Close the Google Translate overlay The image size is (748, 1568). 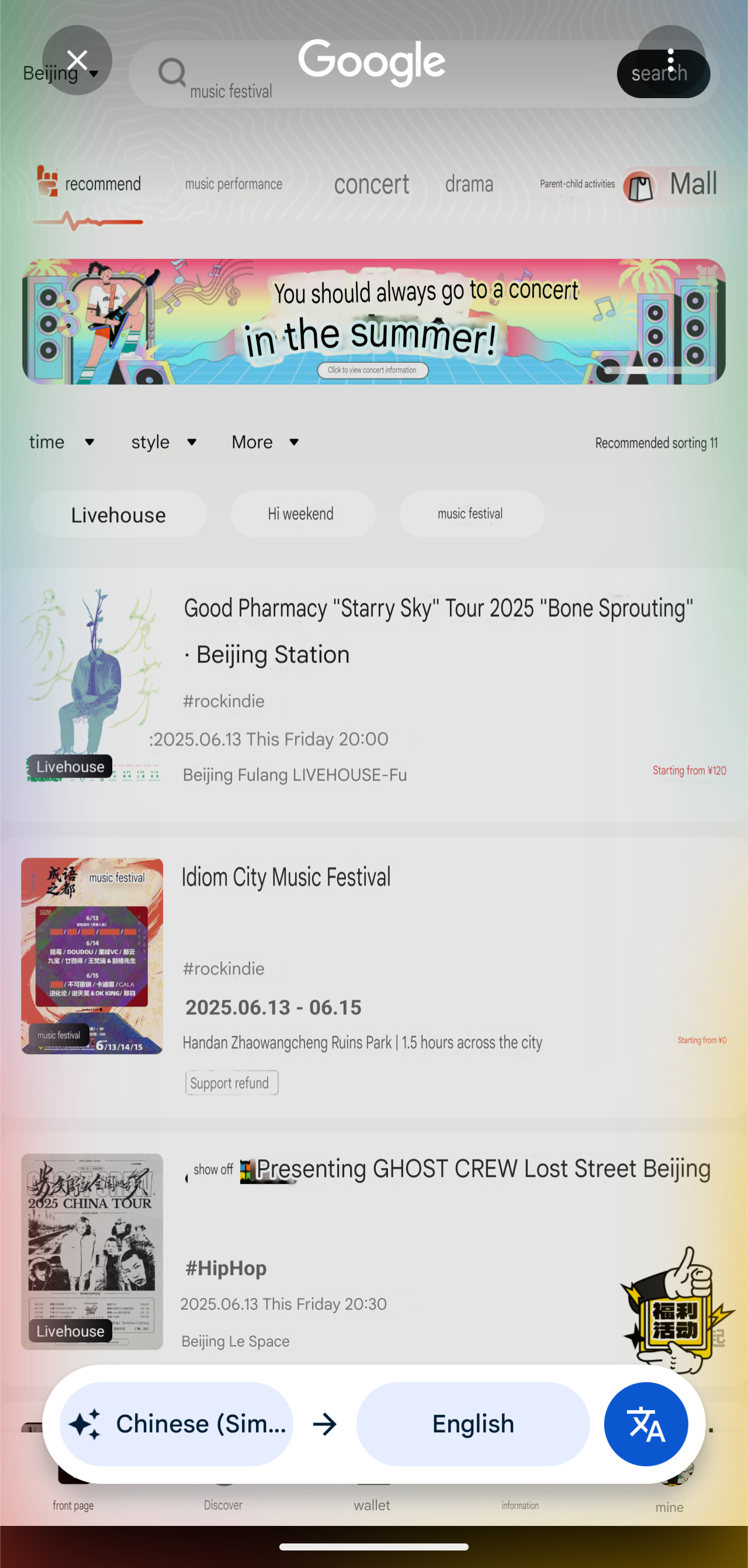pyautogui.click(x=77, y=60)
